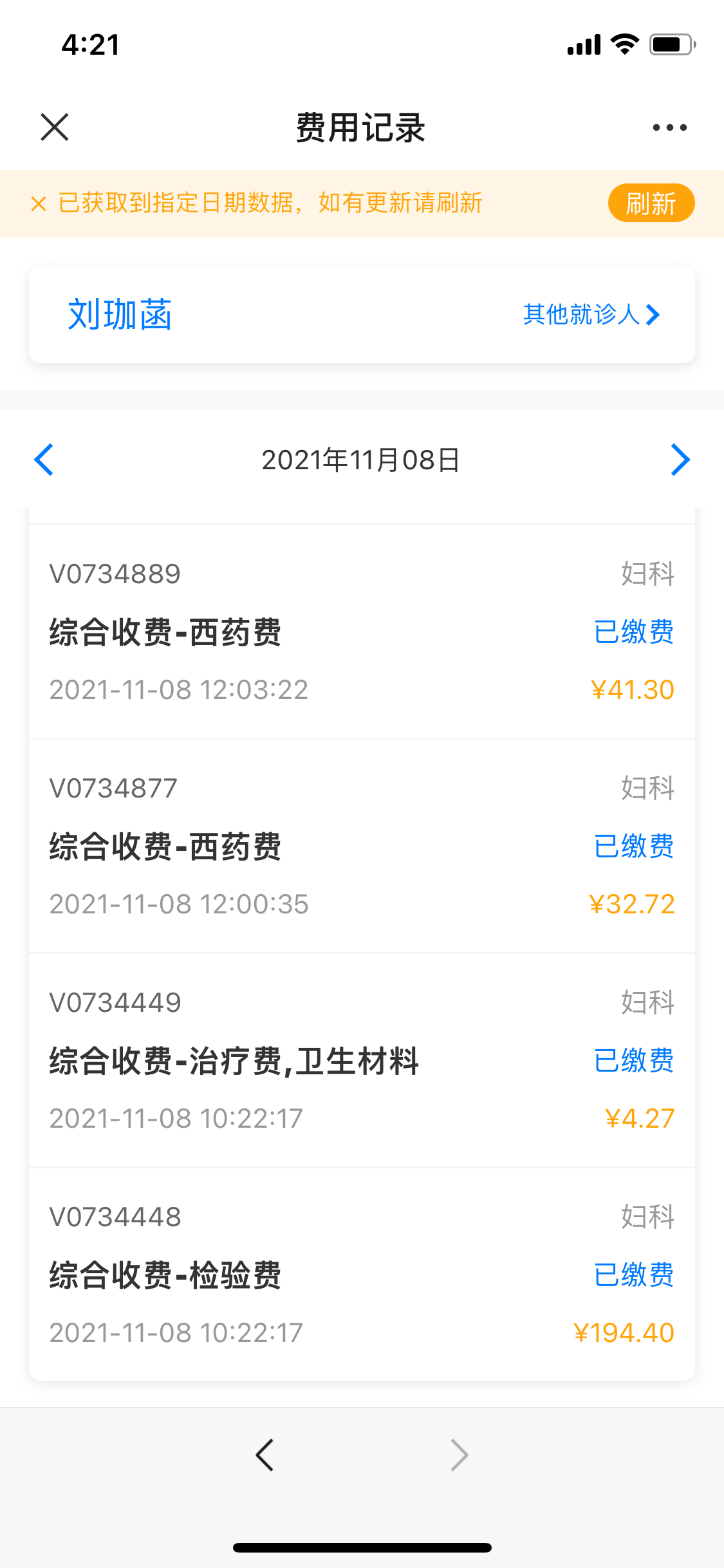Dismiss the orange update notice banner
Screen dimensions: 724x1568
(x=39, y=204)
